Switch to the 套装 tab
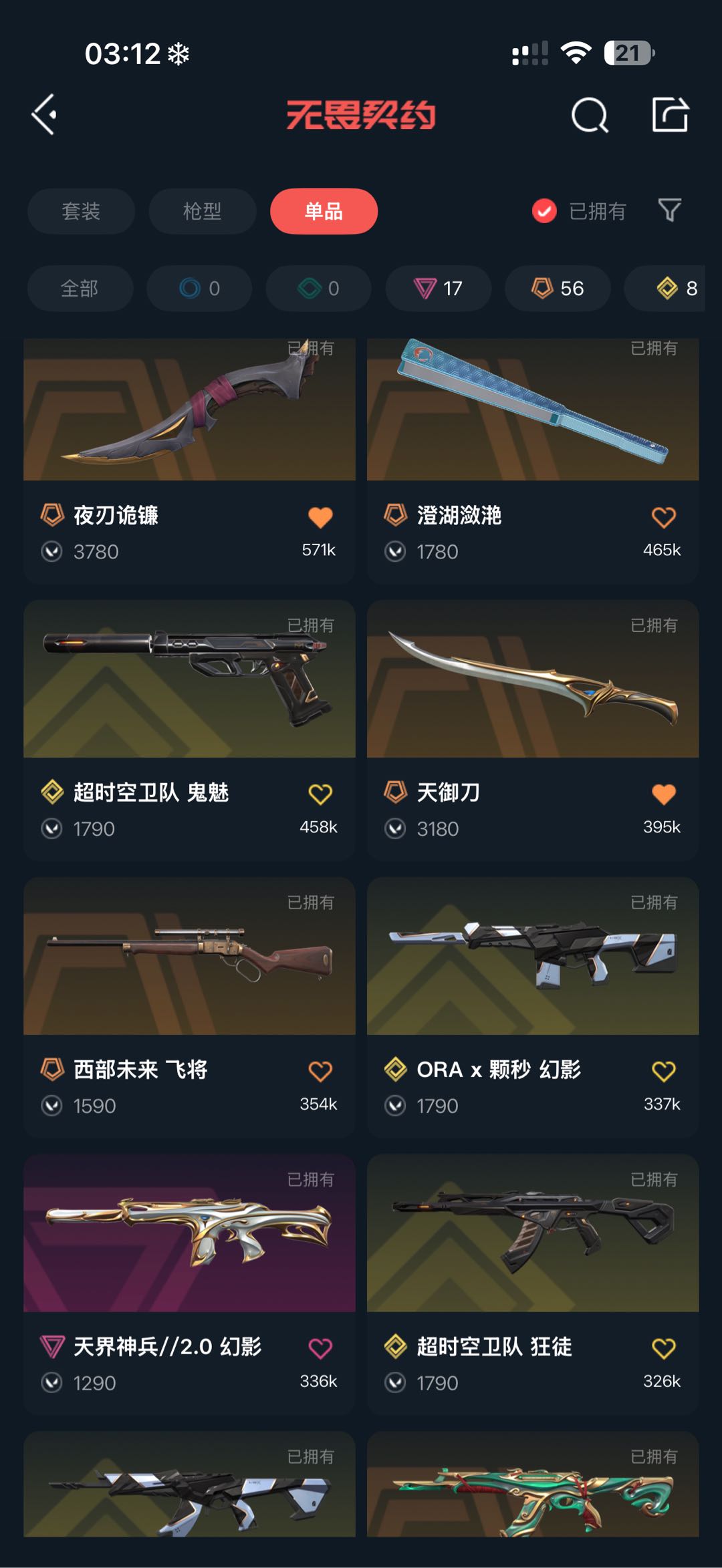The width and height of the screenshot is (722, 1568). tap(81, 211)
